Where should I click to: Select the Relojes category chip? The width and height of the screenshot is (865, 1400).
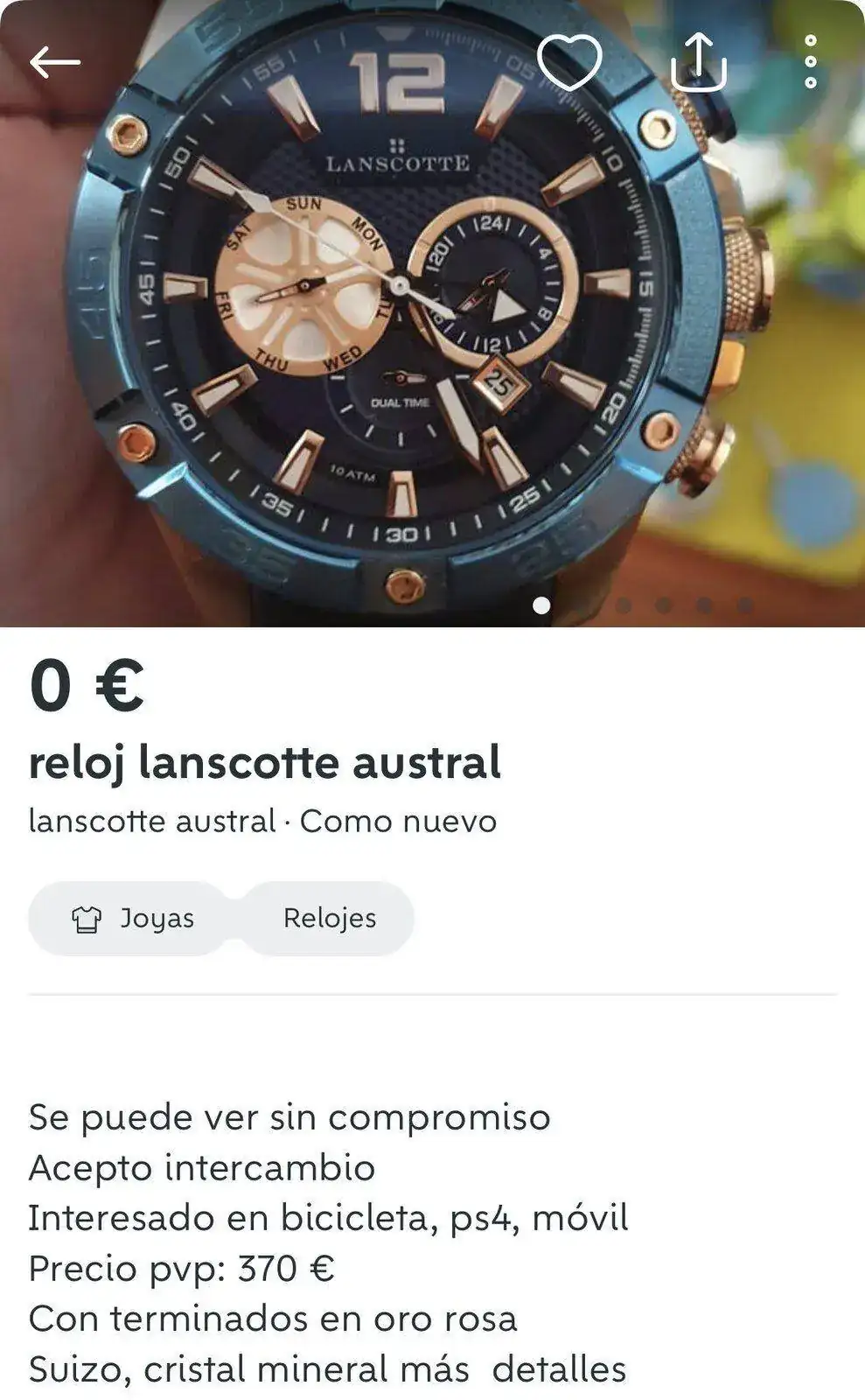[330, 918]
